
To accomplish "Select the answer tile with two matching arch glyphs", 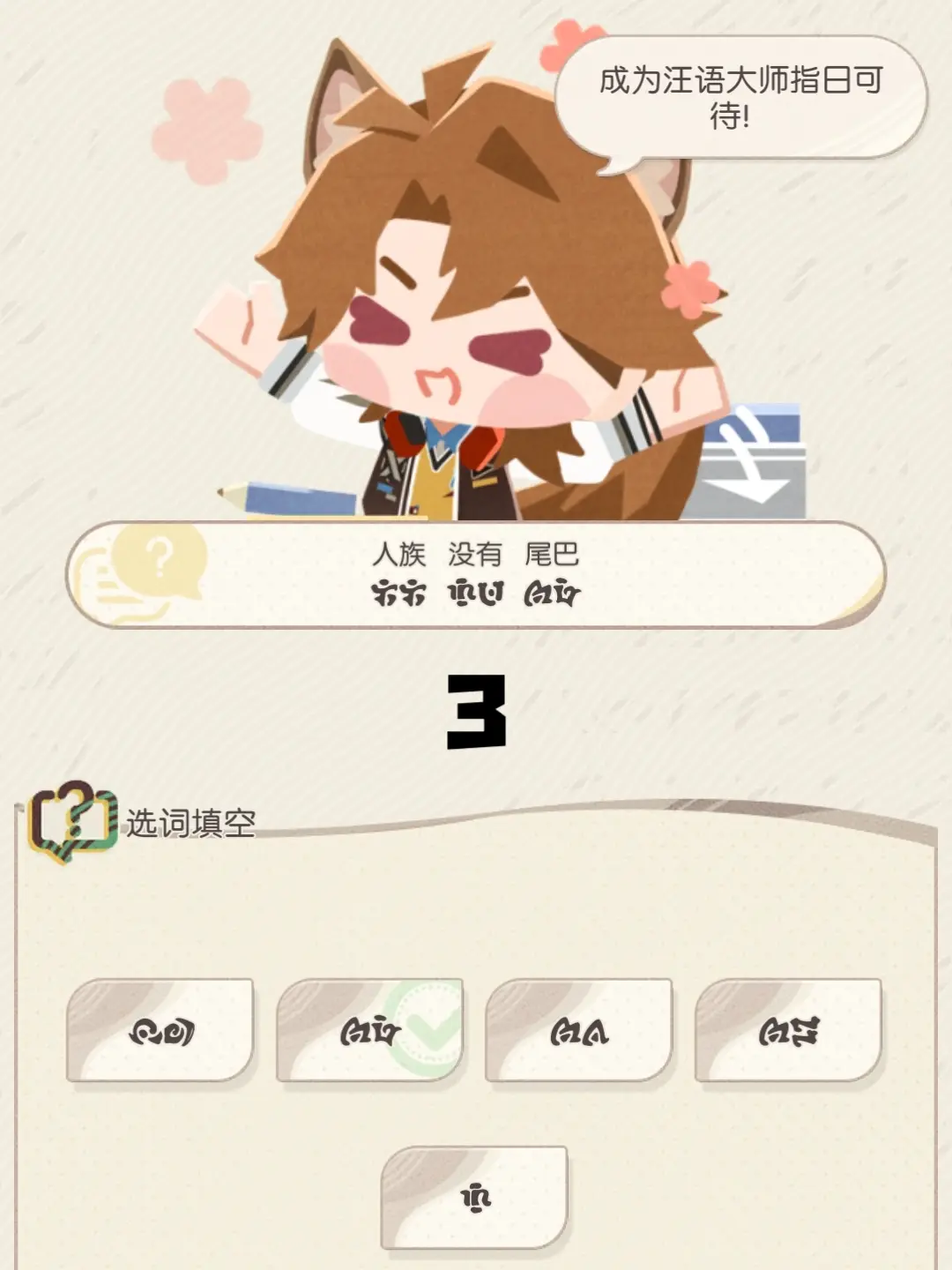I will click(579, 1030).
